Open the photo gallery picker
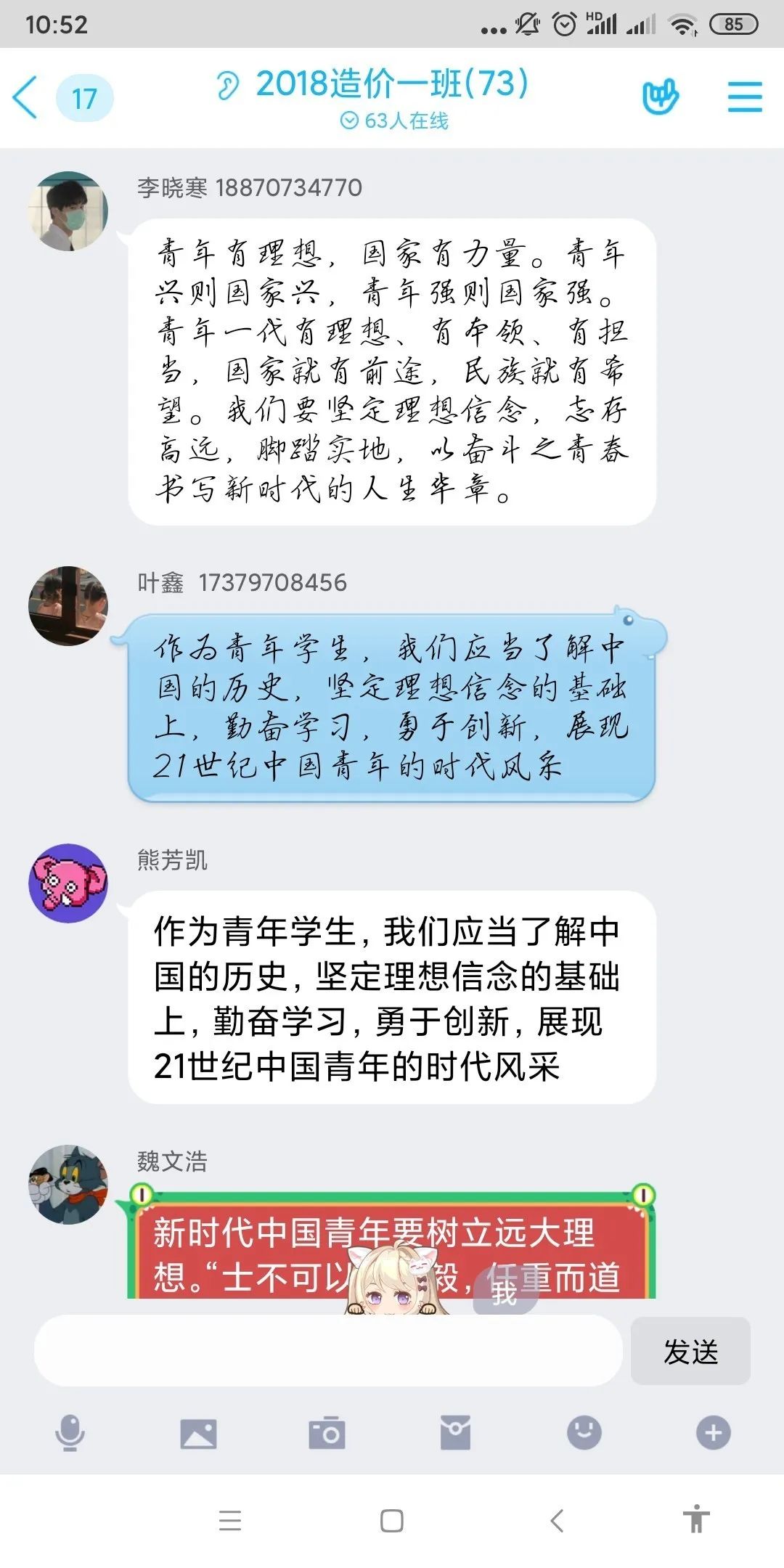The height and width of the screenshot is (1568, 784). tap(198, 1433)
